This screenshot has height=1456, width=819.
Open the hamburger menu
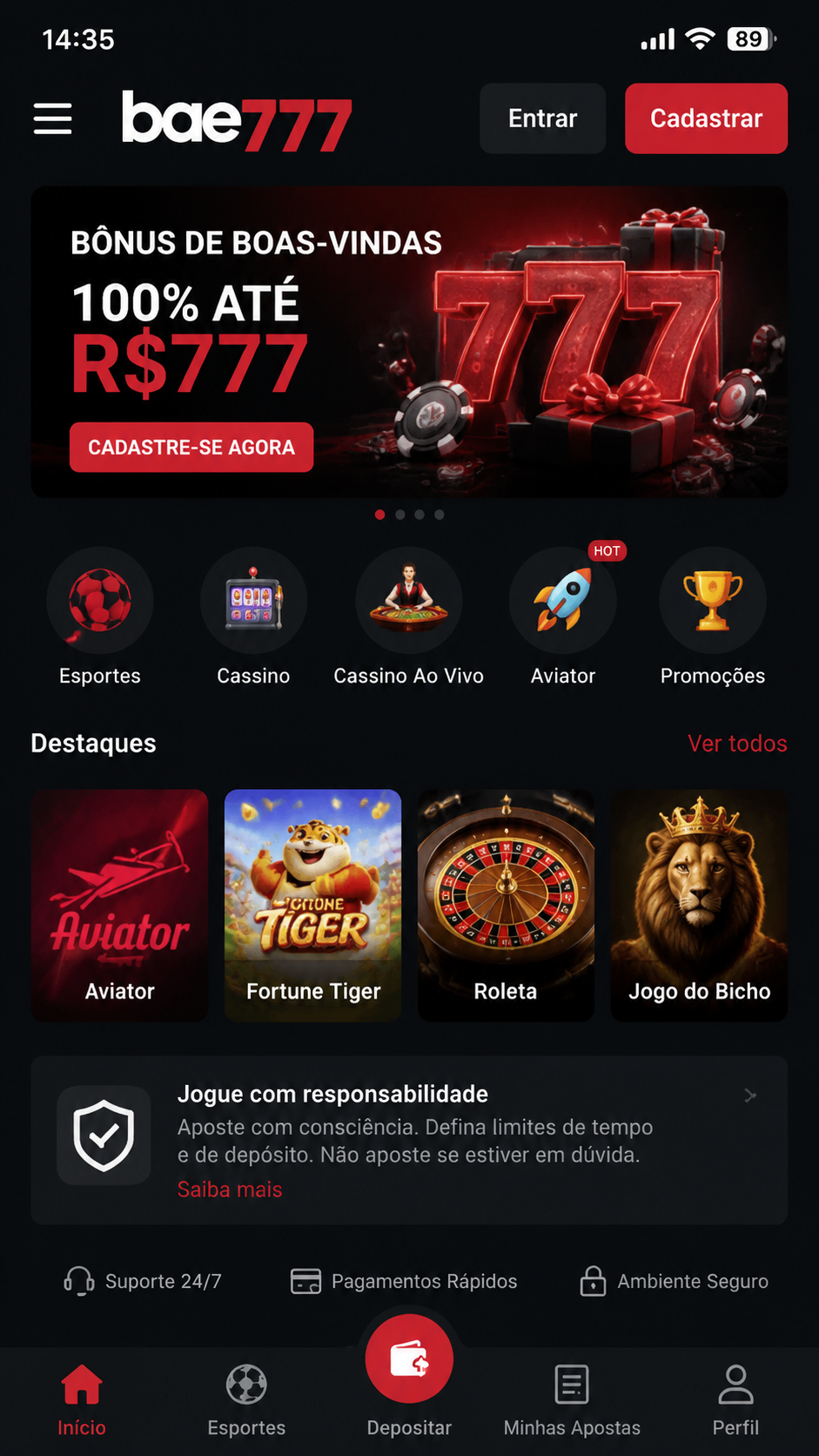[52, 118]
